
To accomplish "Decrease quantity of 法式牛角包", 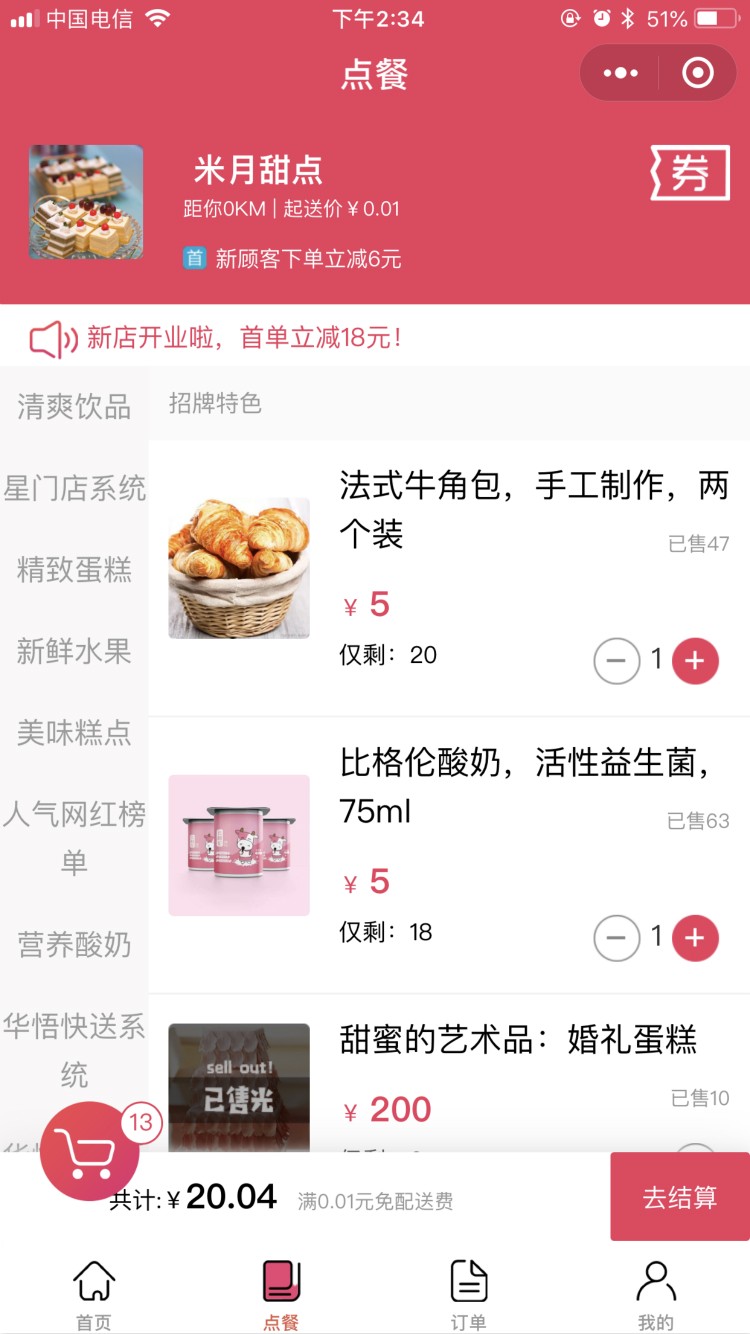I will click(x=617, y=660).
